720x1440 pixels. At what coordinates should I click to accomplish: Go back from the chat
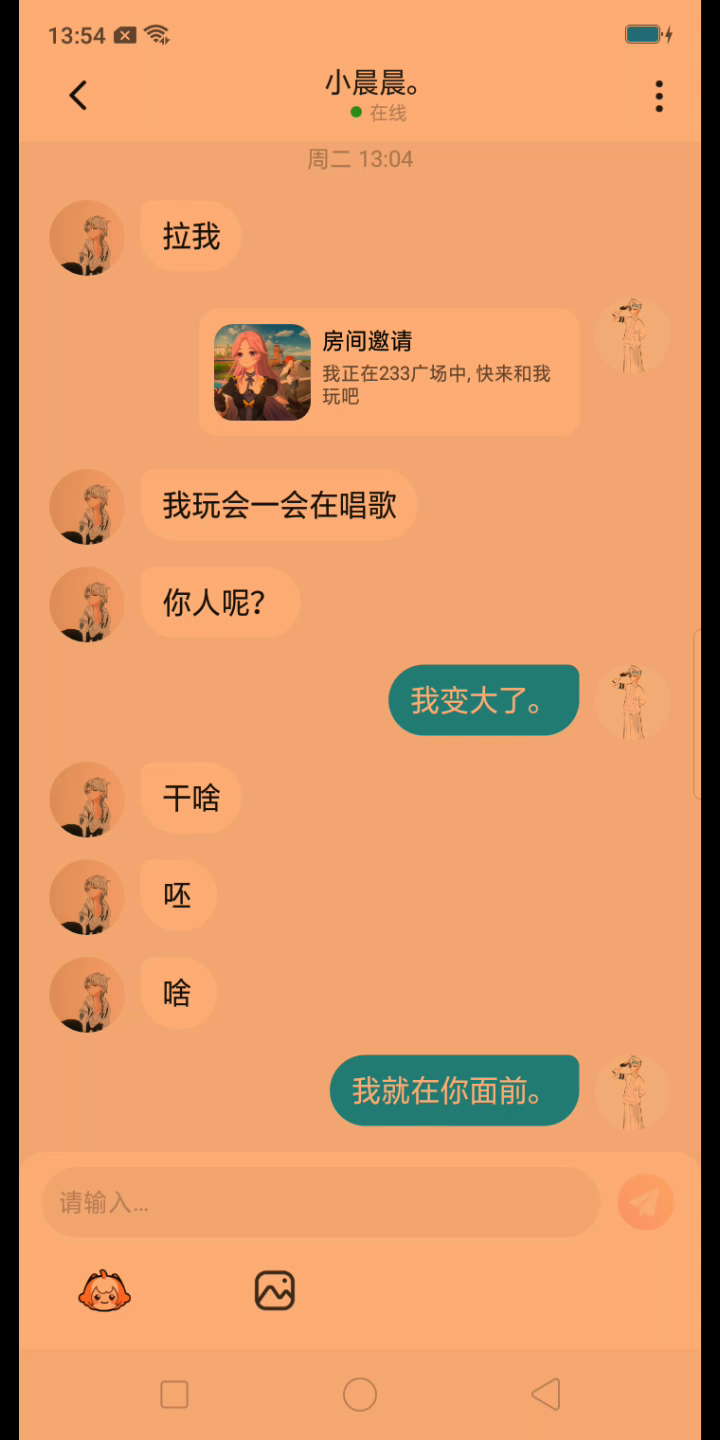78,96
